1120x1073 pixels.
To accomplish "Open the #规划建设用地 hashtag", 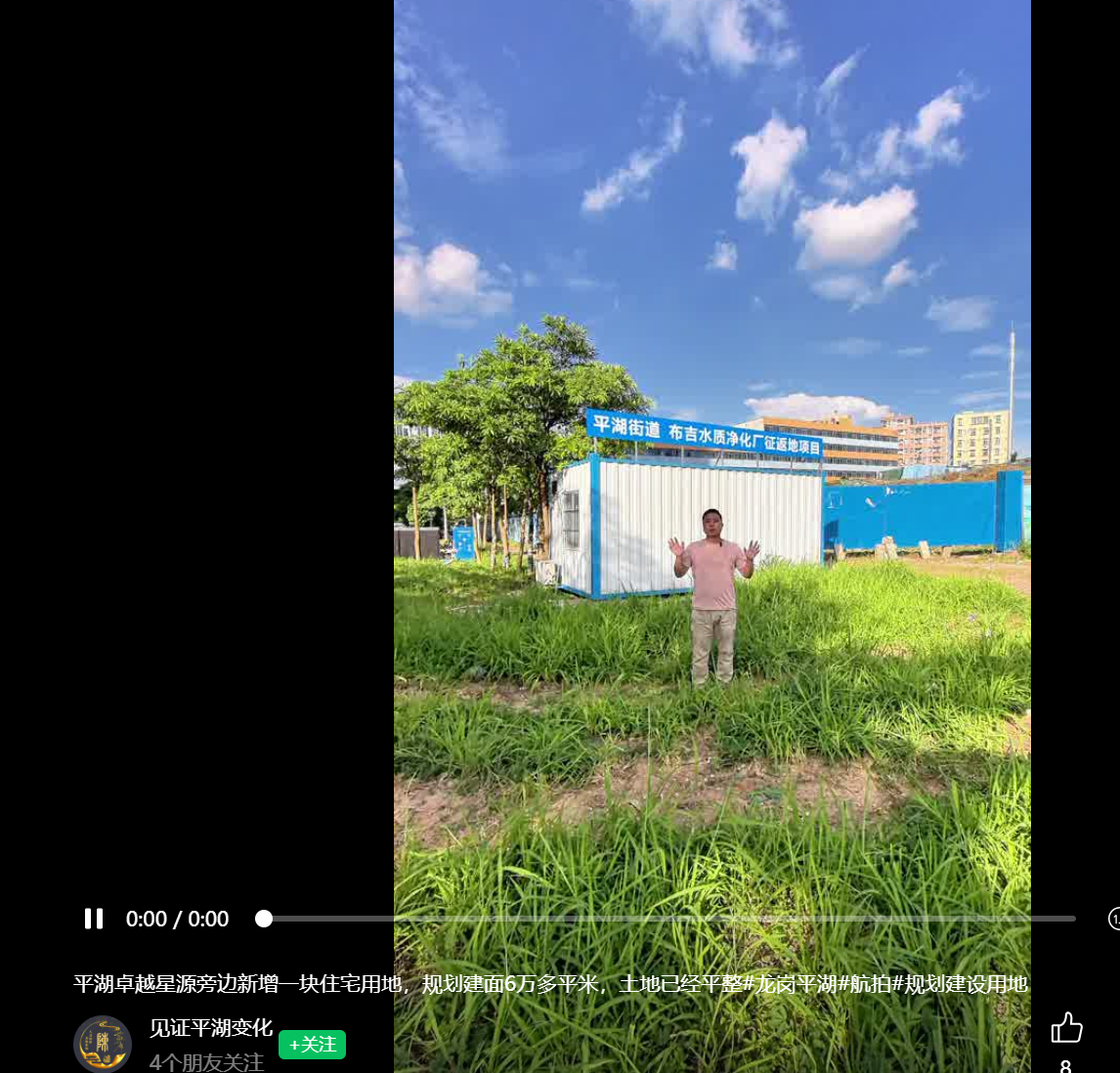I will [960, 984].
